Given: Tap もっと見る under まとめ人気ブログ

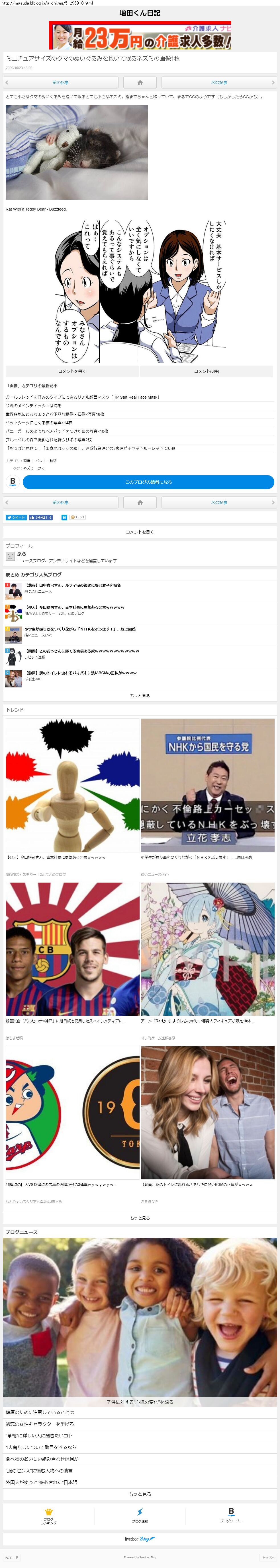Looking at the screenshot, I should coord(140,695).
